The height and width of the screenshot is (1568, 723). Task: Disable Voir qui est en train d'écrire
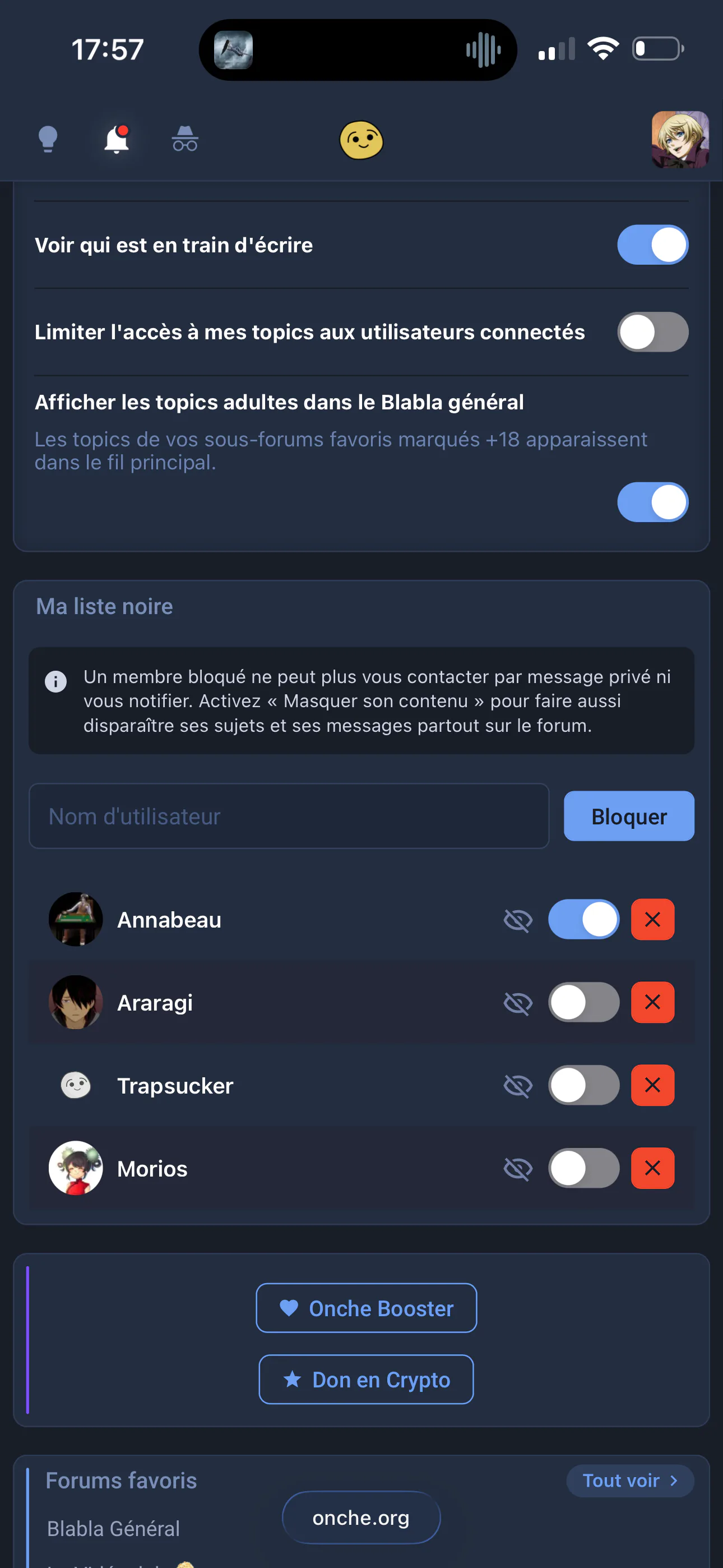(652, 245)
